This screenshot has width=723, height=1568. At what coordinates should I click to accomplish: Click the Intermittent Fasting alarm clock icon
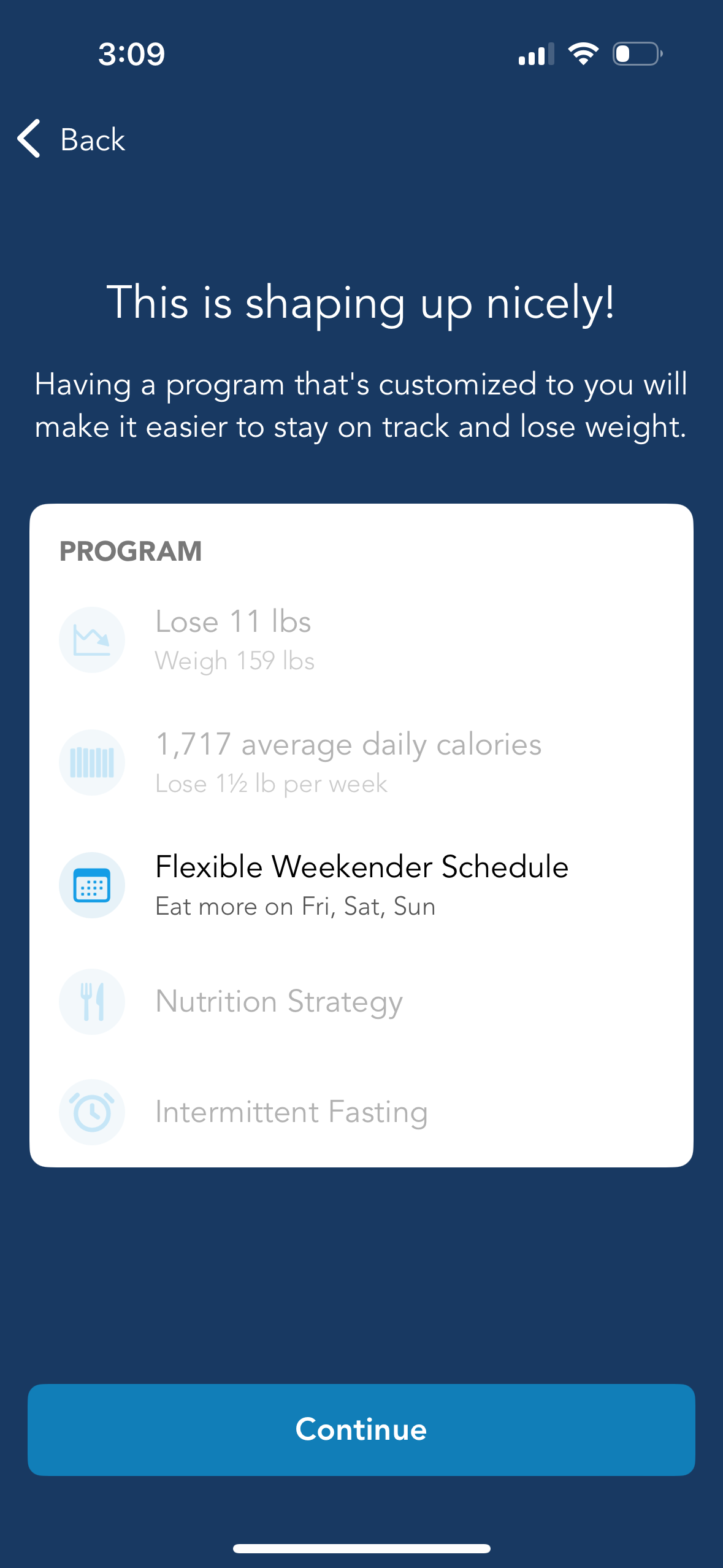tap(92, 1112)
